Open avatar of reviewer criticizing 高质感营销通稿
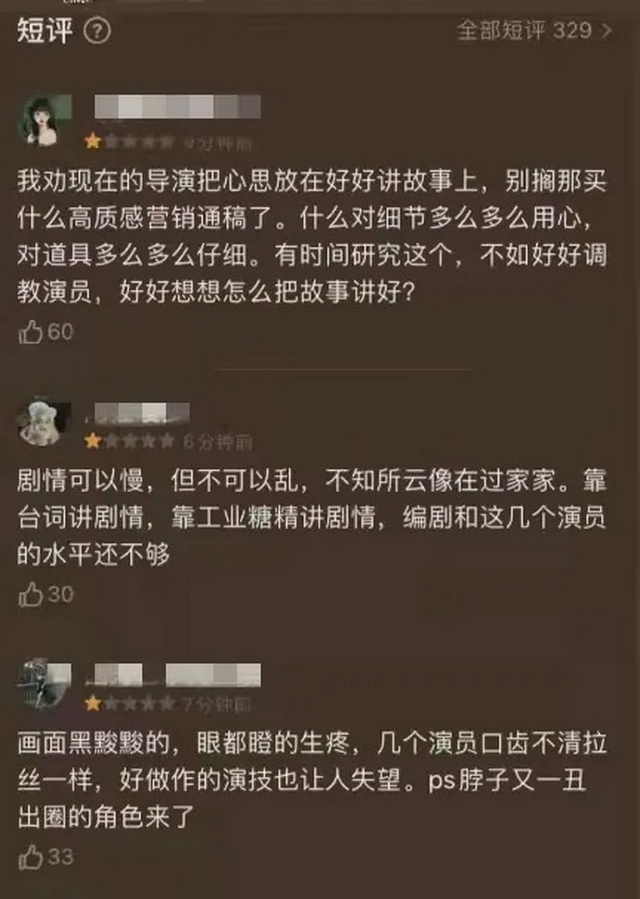The image size is (640, 899). click(45, 121)
